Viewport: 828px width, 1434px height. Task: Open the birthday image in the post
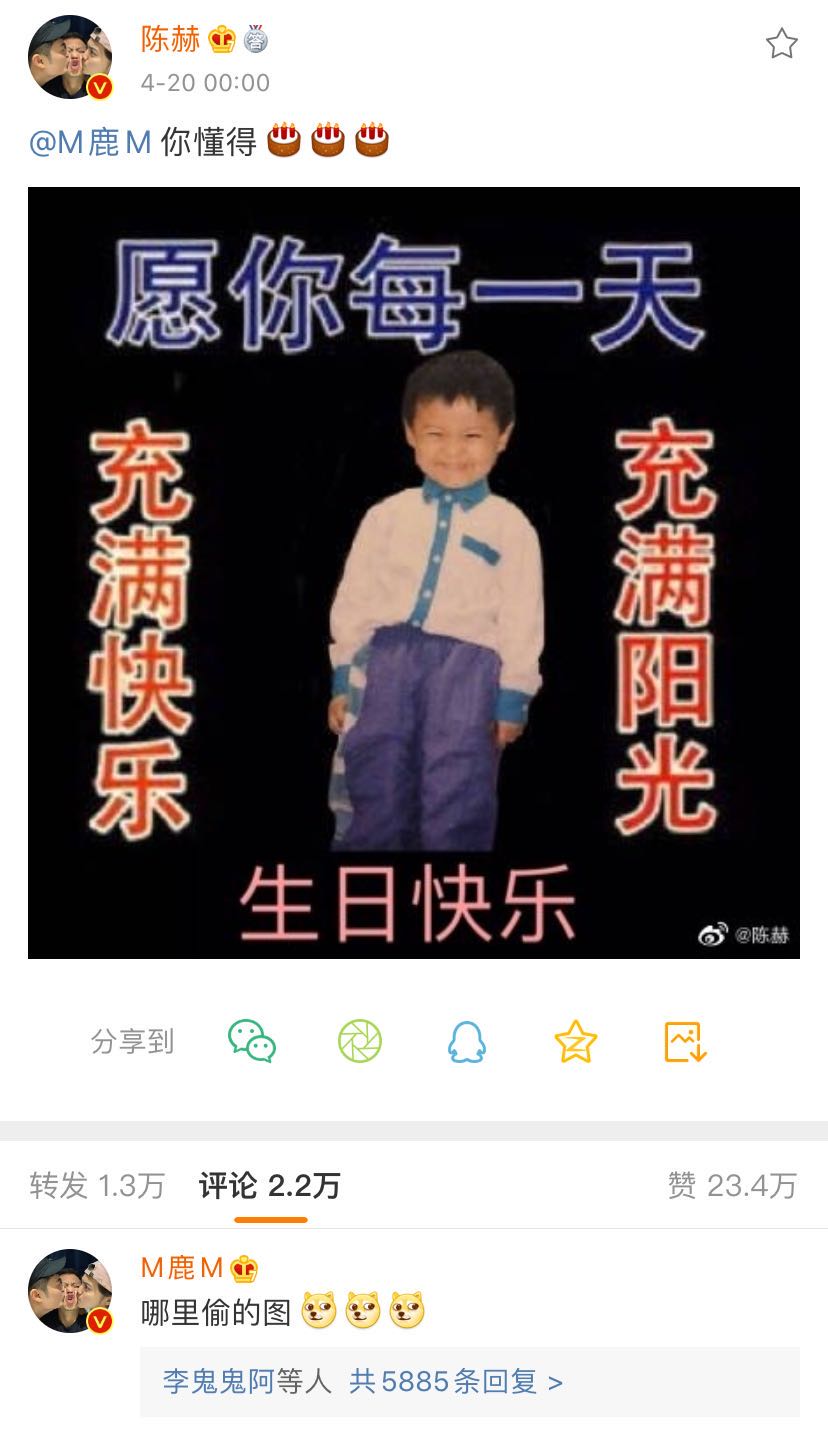pyautogui.click(x=414, y=572)
